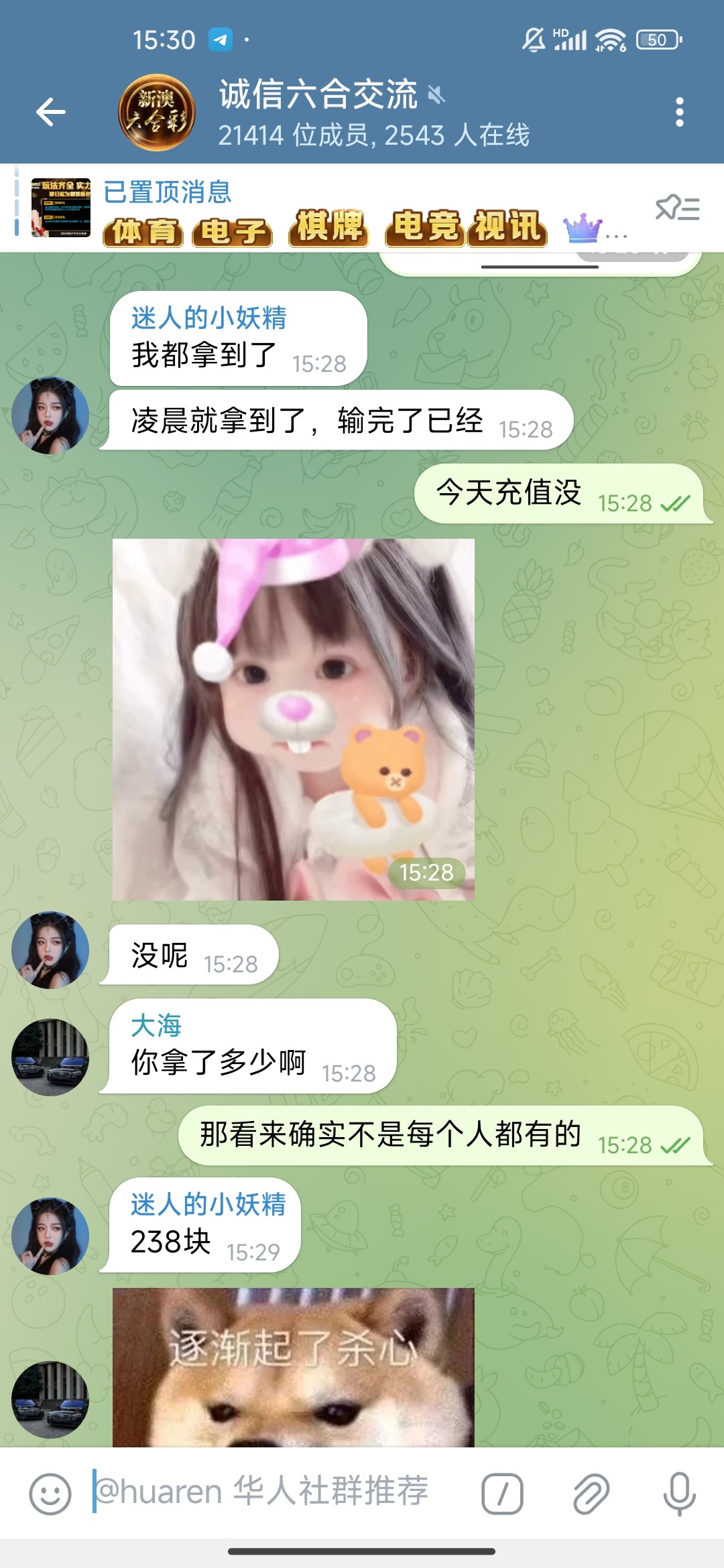Open the bot commands slash button

point(502,1494)
